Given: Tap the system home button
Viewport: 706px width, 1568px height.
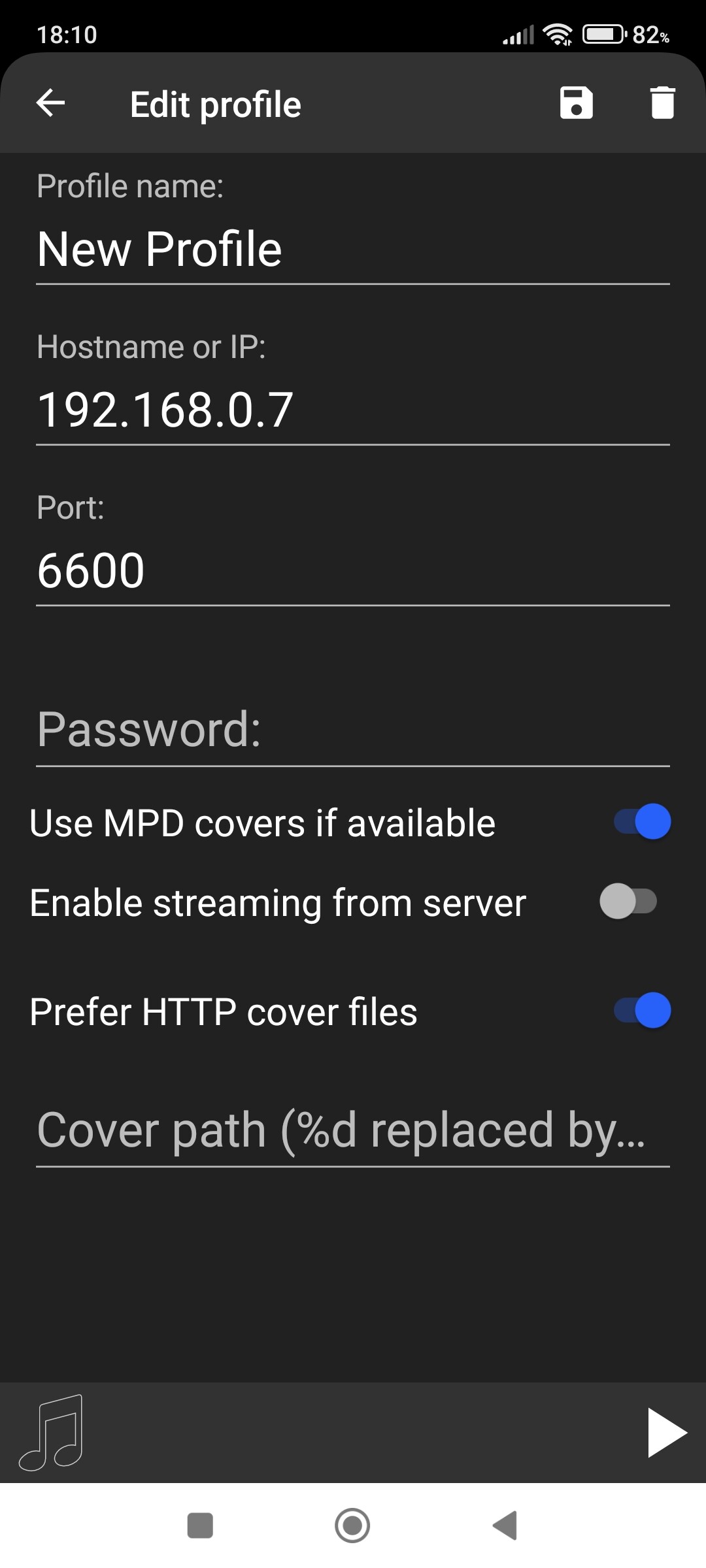Looking at the screenshot, I should [x=352, y=1526].
